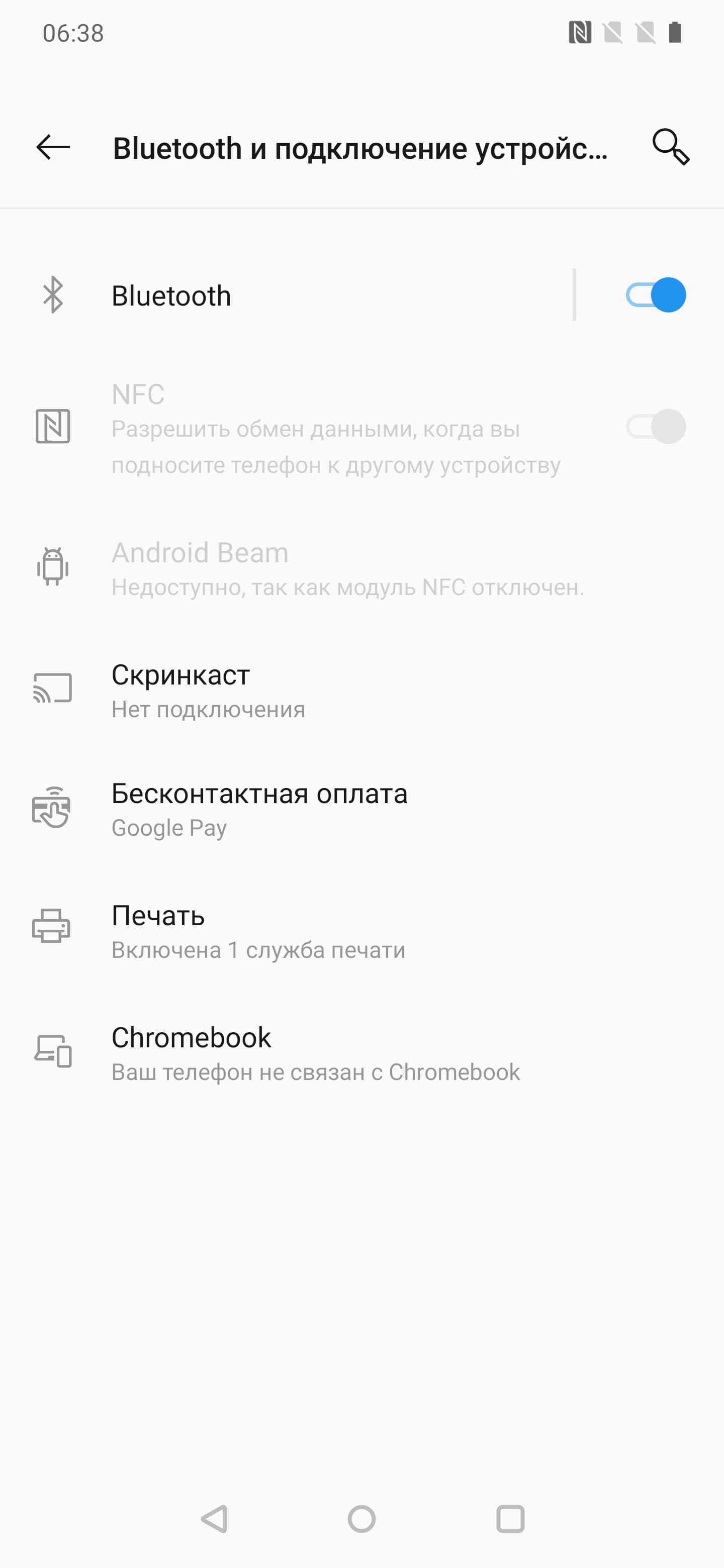This screenshot has height=1568, width=724.
Task: Open the settings search magnifier
Action: [x=670, y=147]
